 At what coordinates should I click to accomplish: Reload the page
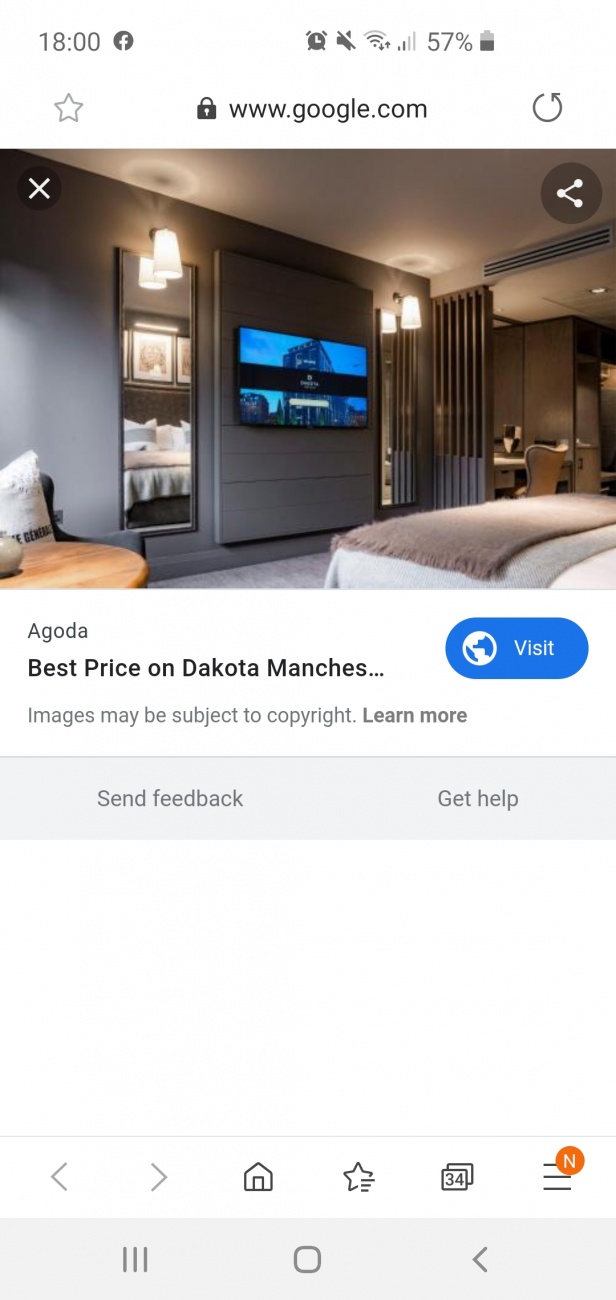pyautogui.click(x=547, y=108)
